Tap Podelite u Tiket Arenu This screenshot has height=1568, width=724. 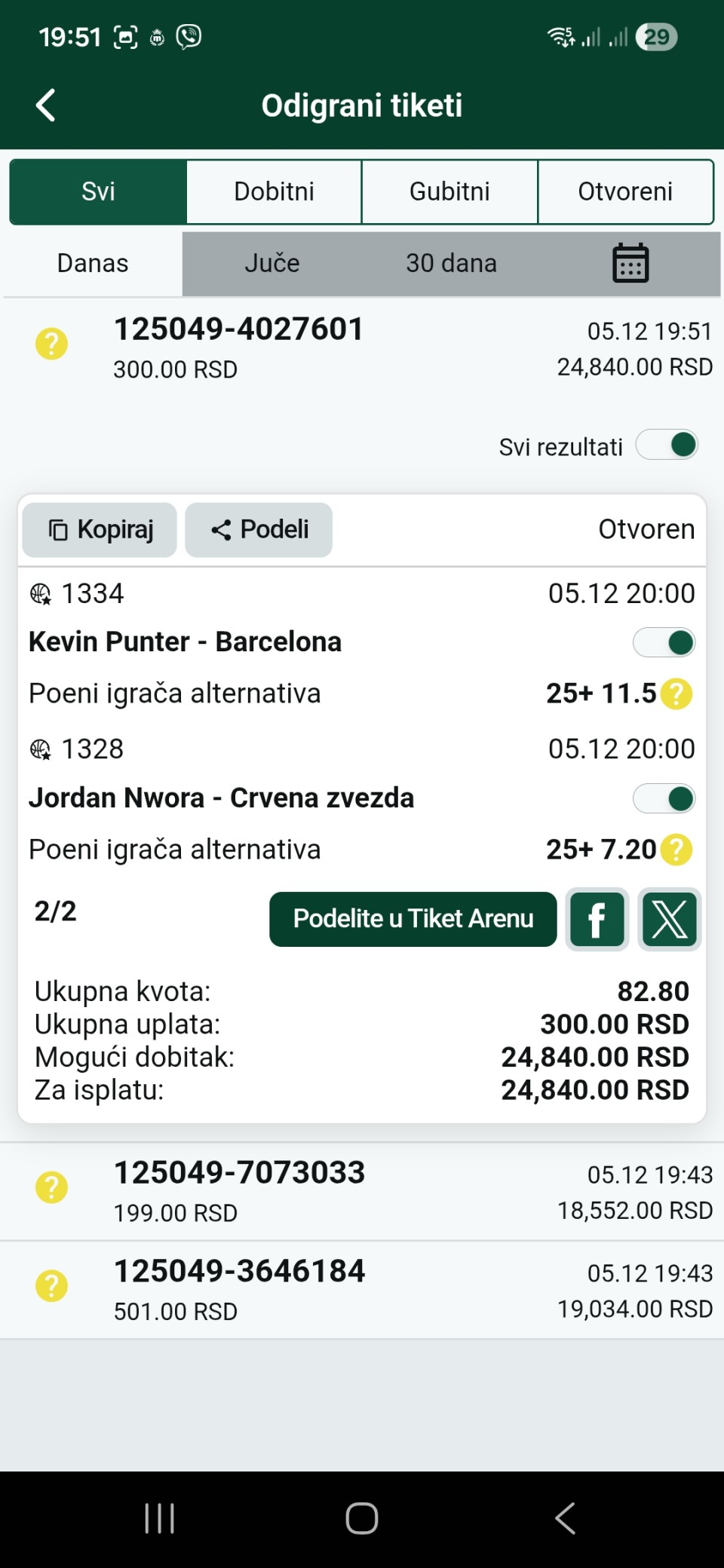tap(413, 919)
